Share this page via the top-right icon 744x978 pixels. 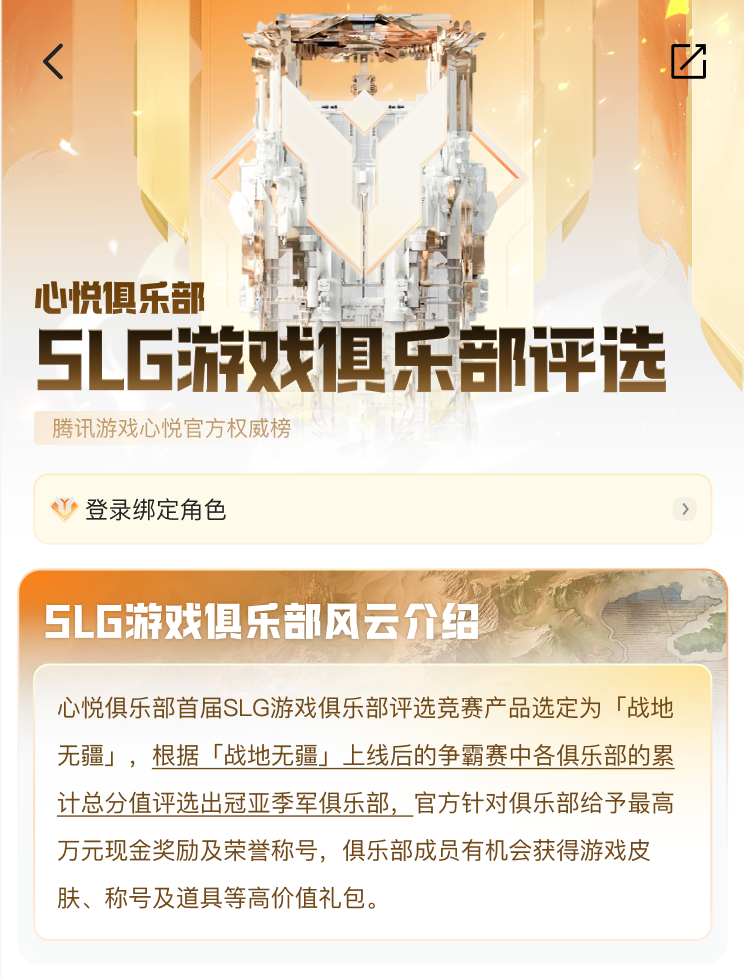(x=688, y=61)
